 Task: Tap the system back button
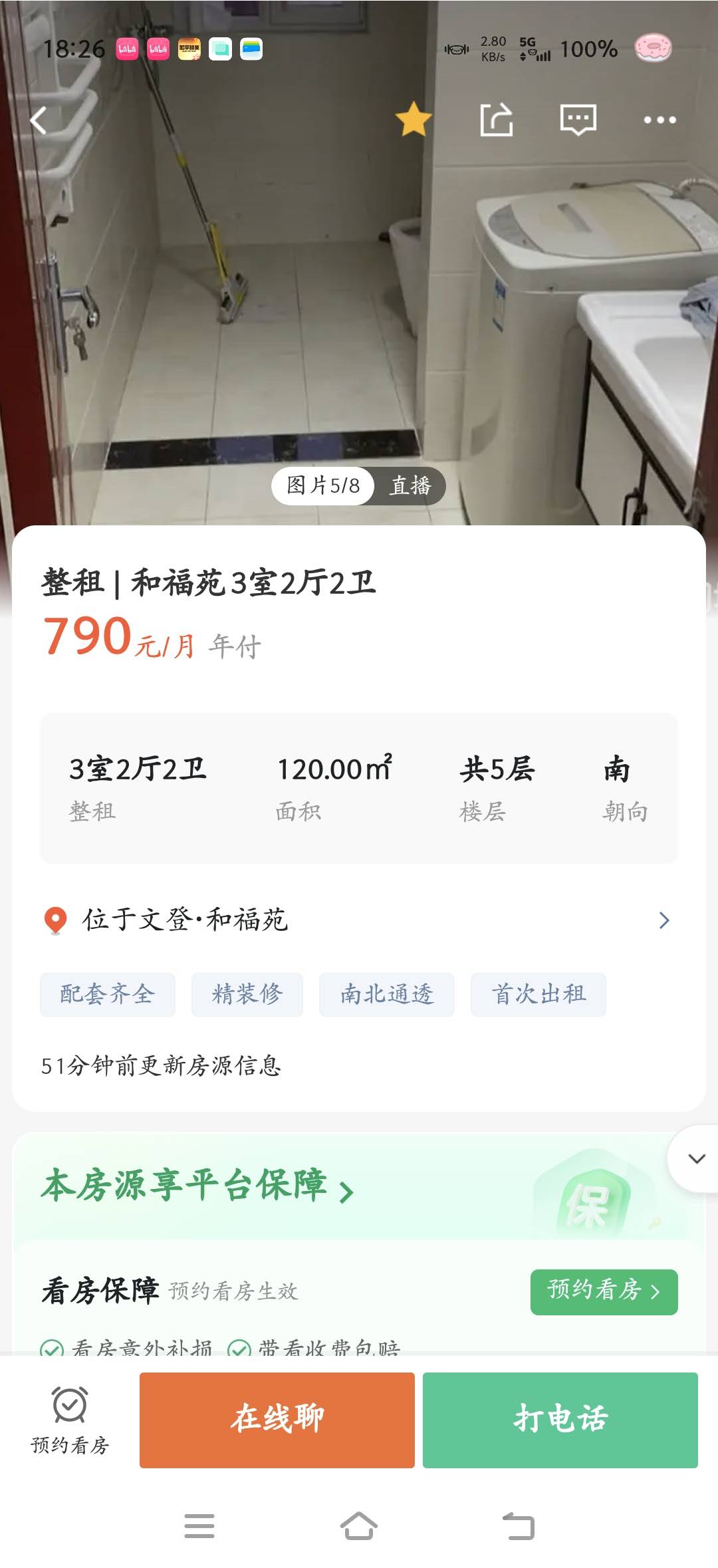[x=519, y=1525]
